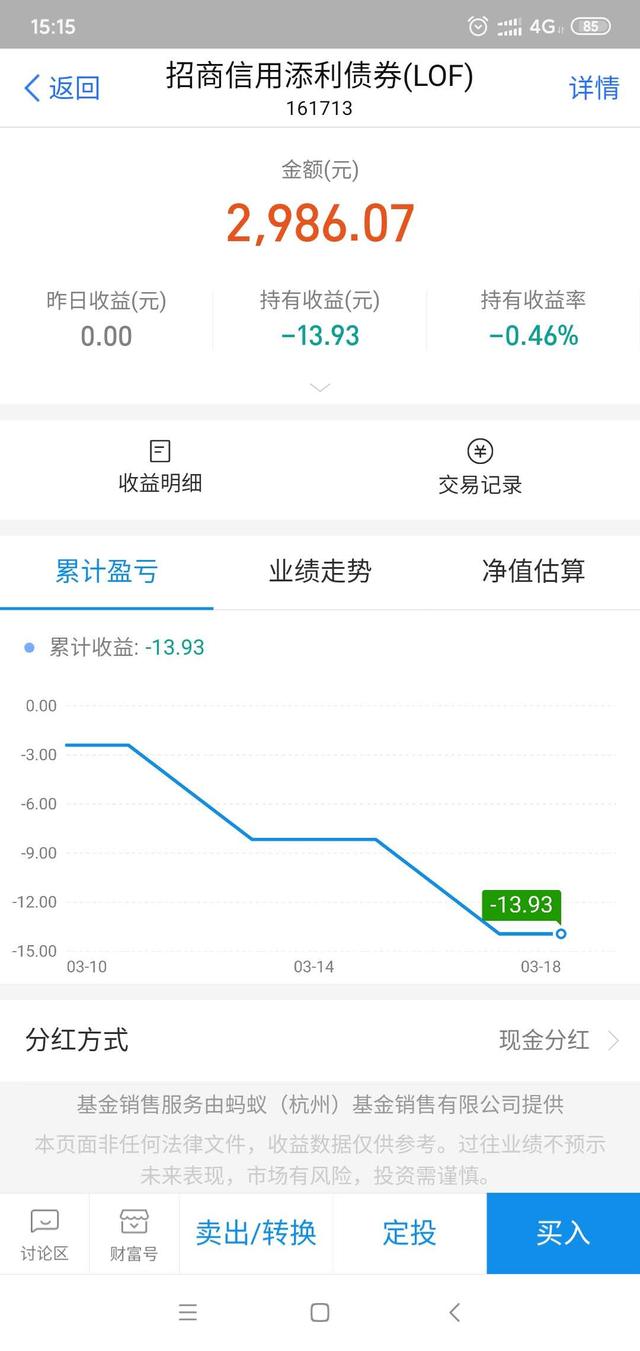640x1351 pixels.
Task: Tap the blue 买入 buy button
Action: click(x=563, y=1233)
